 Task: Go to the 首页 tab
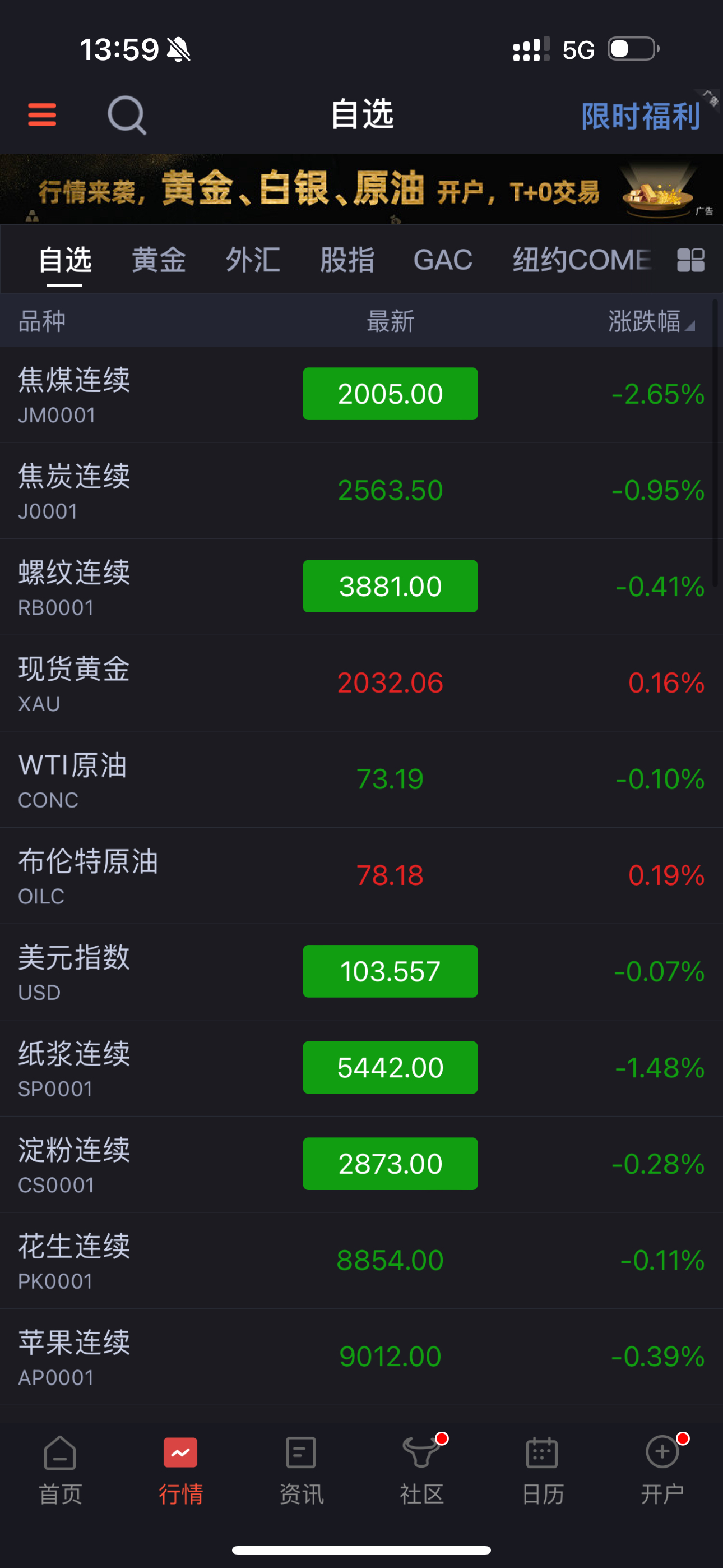61,1470
